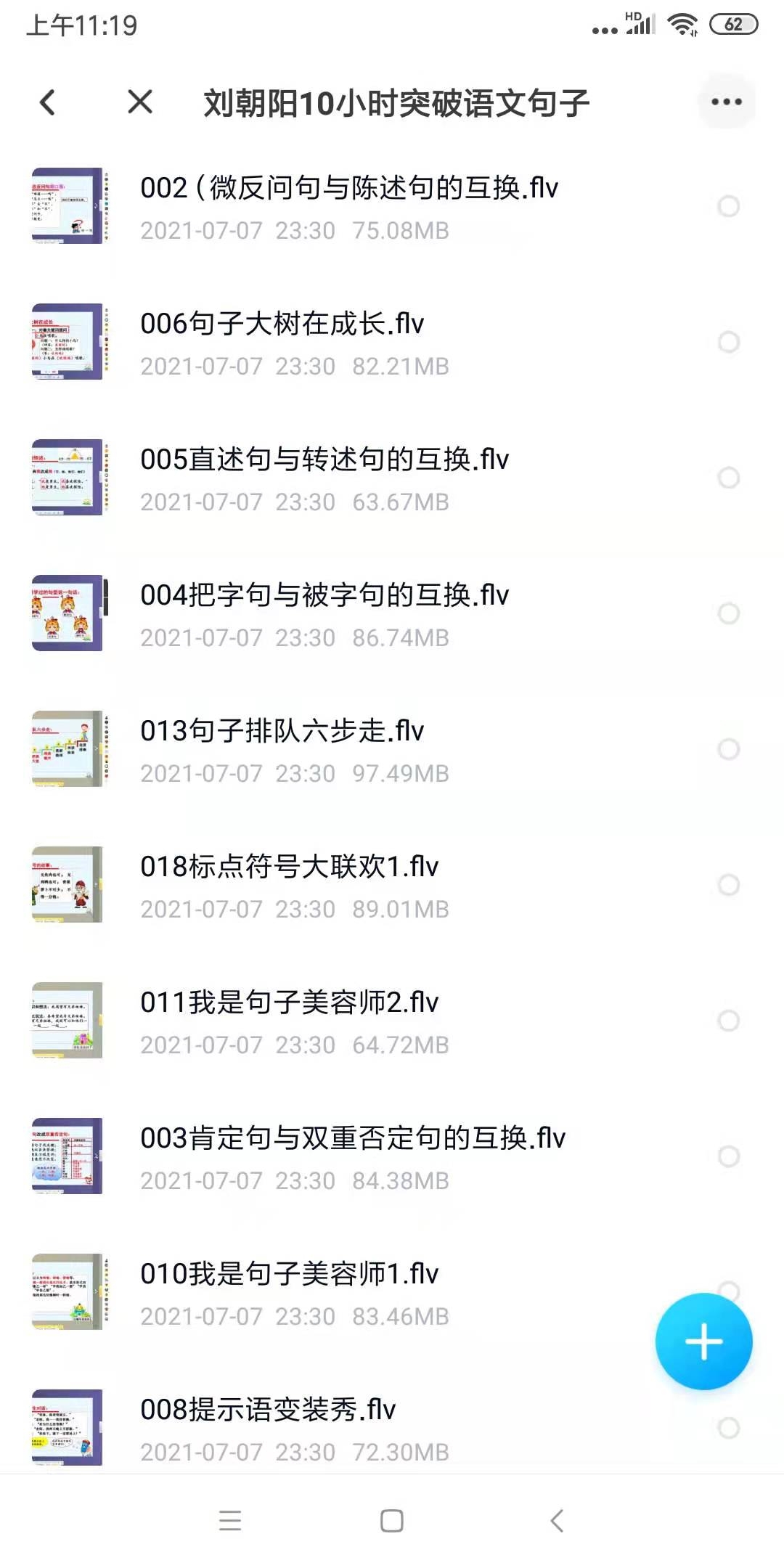This screenshot has height=1568, width=784.
Task: Tick the circle for 004把字句与被字句的互换.flv
Action: [728, 613]
